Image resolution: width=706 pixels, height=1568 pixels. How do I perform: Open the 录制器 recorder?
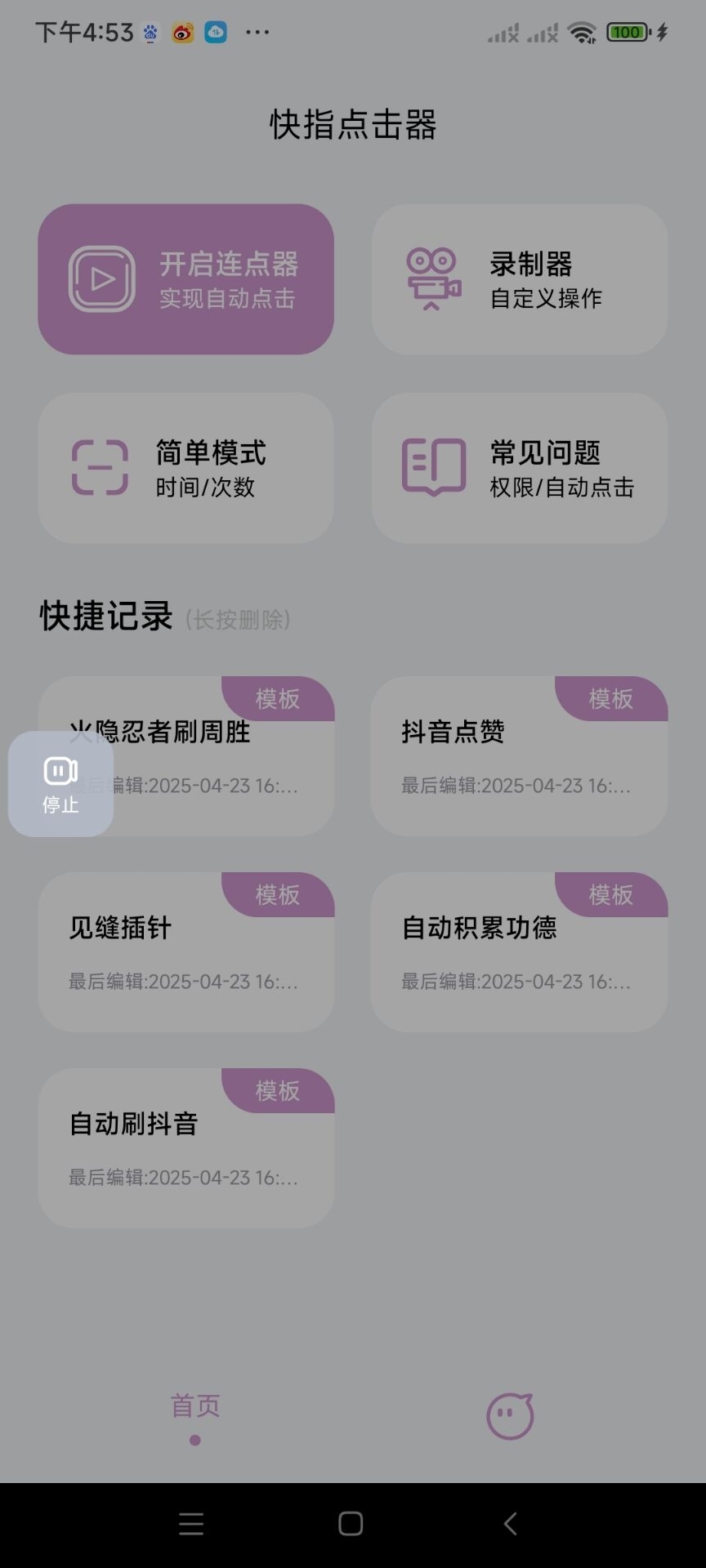[519, 279]
